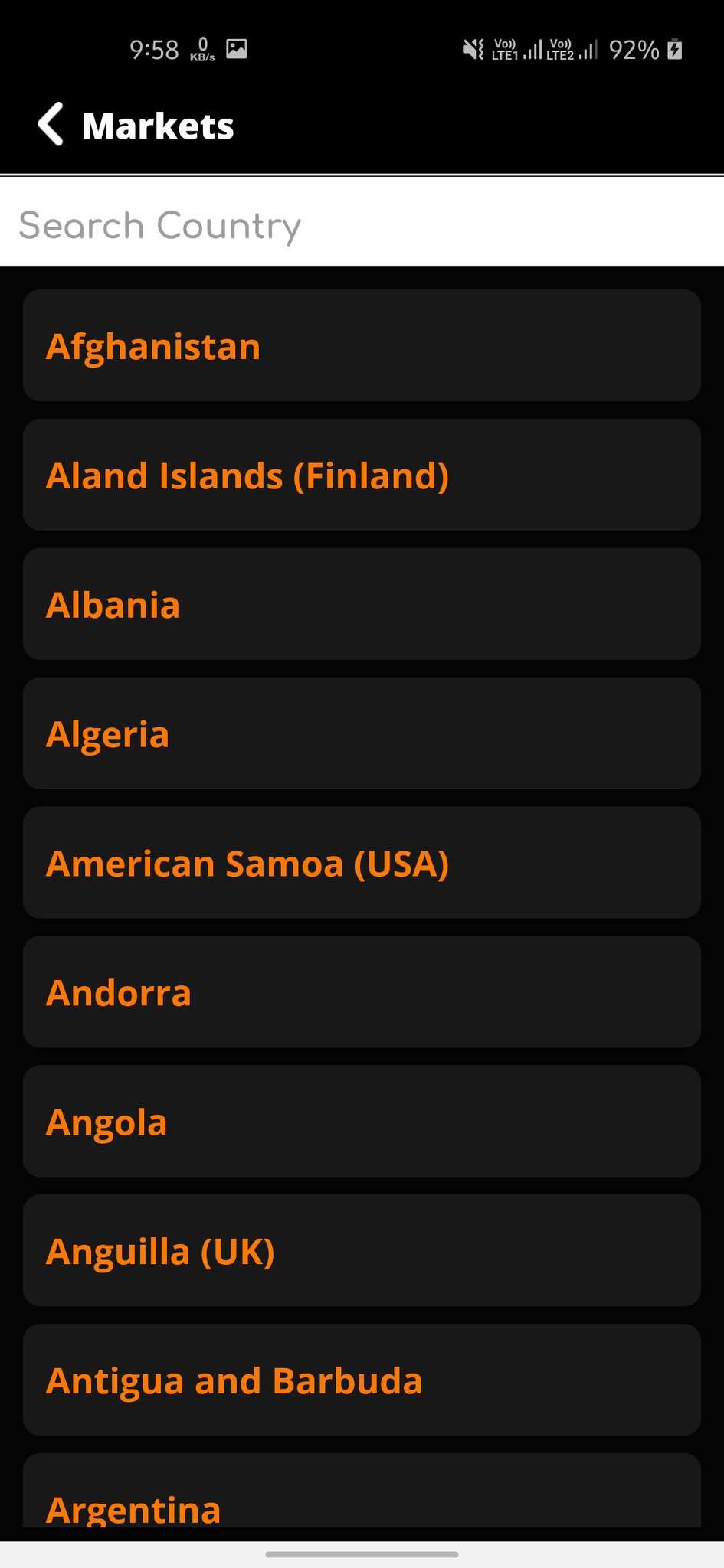Viewport: 724px width, 1568px height.
Task: Tap the Search Country field
Action: click(x=362, y=224)
